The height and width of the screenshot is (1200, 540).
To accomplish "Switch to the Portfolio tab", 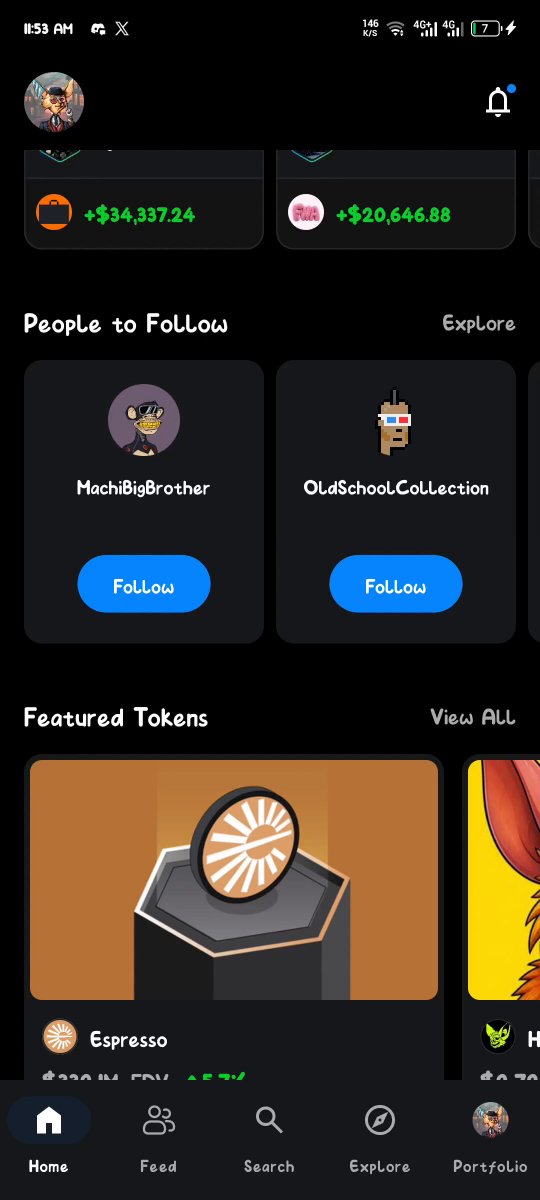I will coord(490,1139).
